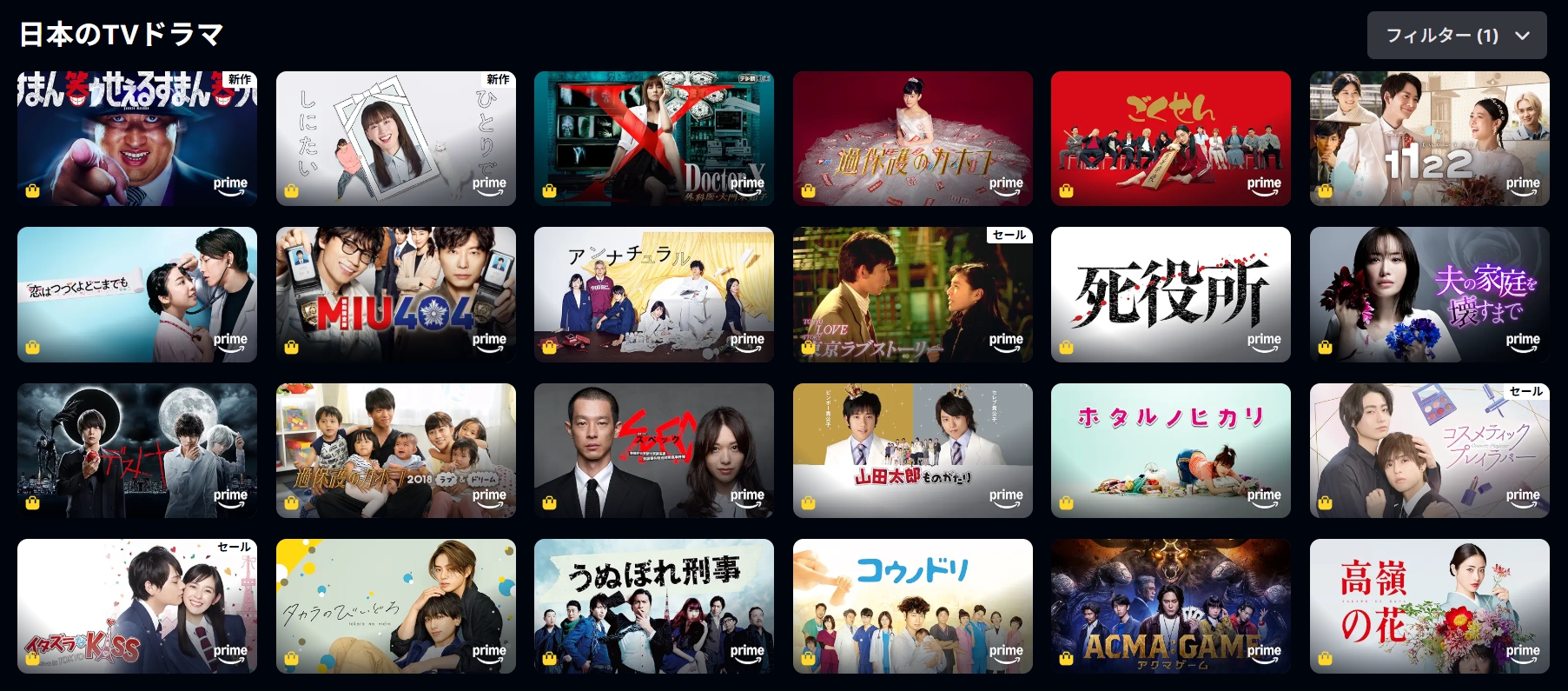Open the MIU404 drama tile

coord(395,295)
